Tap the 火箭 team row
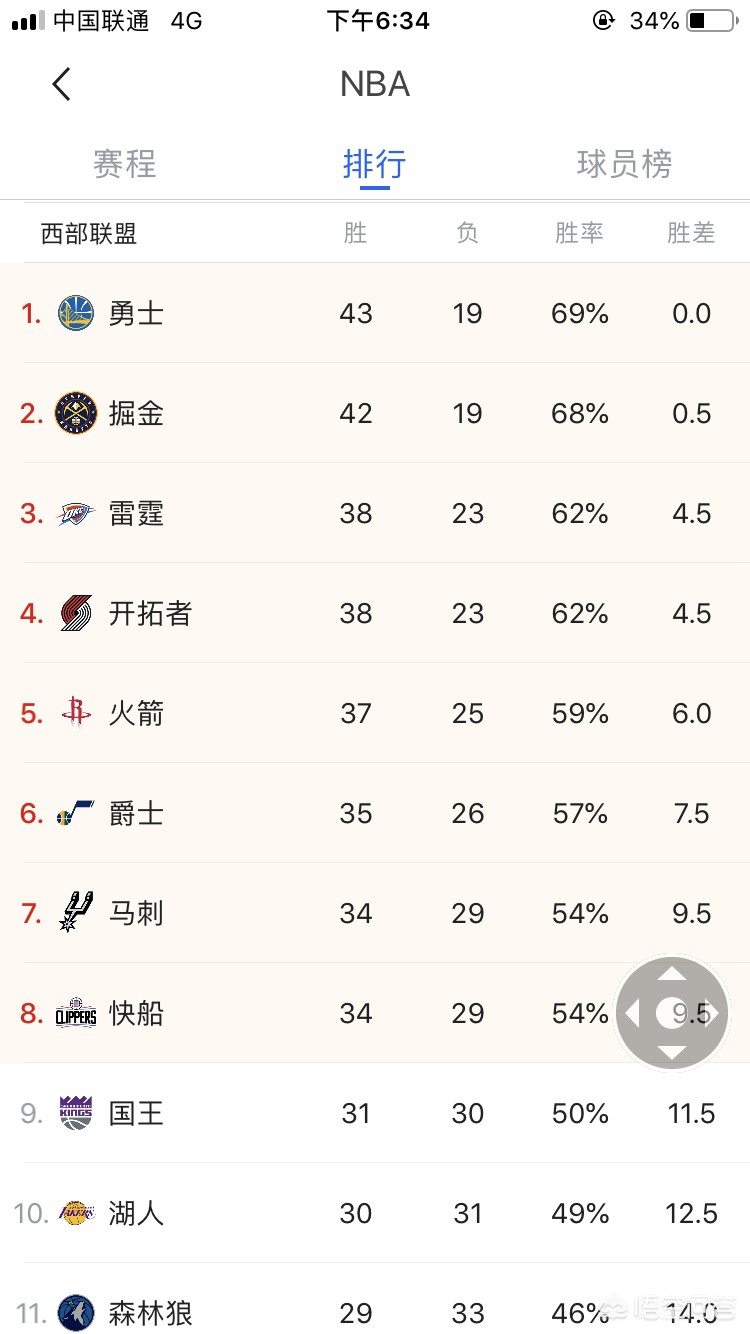750x1334 pixels. coord(375,713)
